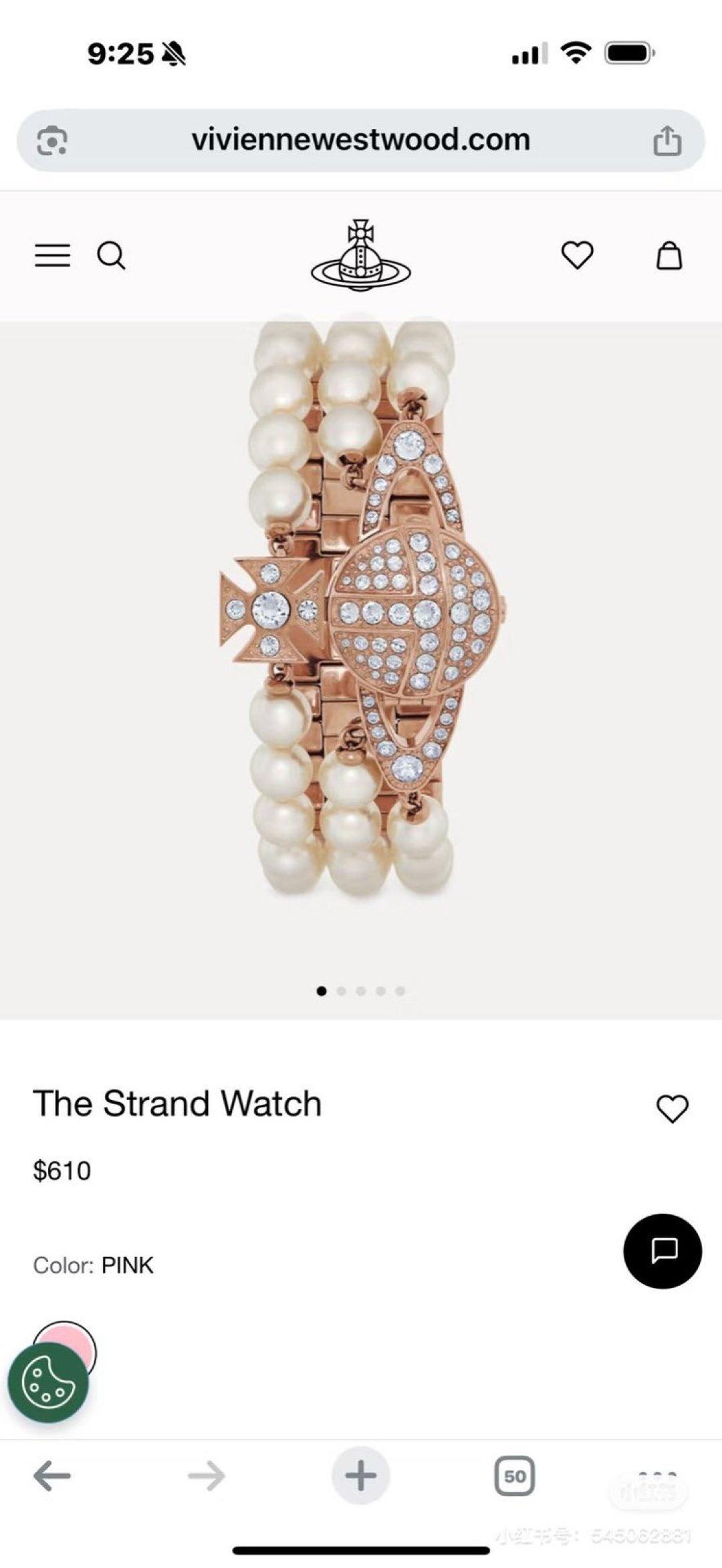Share this page from the address bar
The image size is (722, 1568).
pyautogui.click(x=667, y=141)
